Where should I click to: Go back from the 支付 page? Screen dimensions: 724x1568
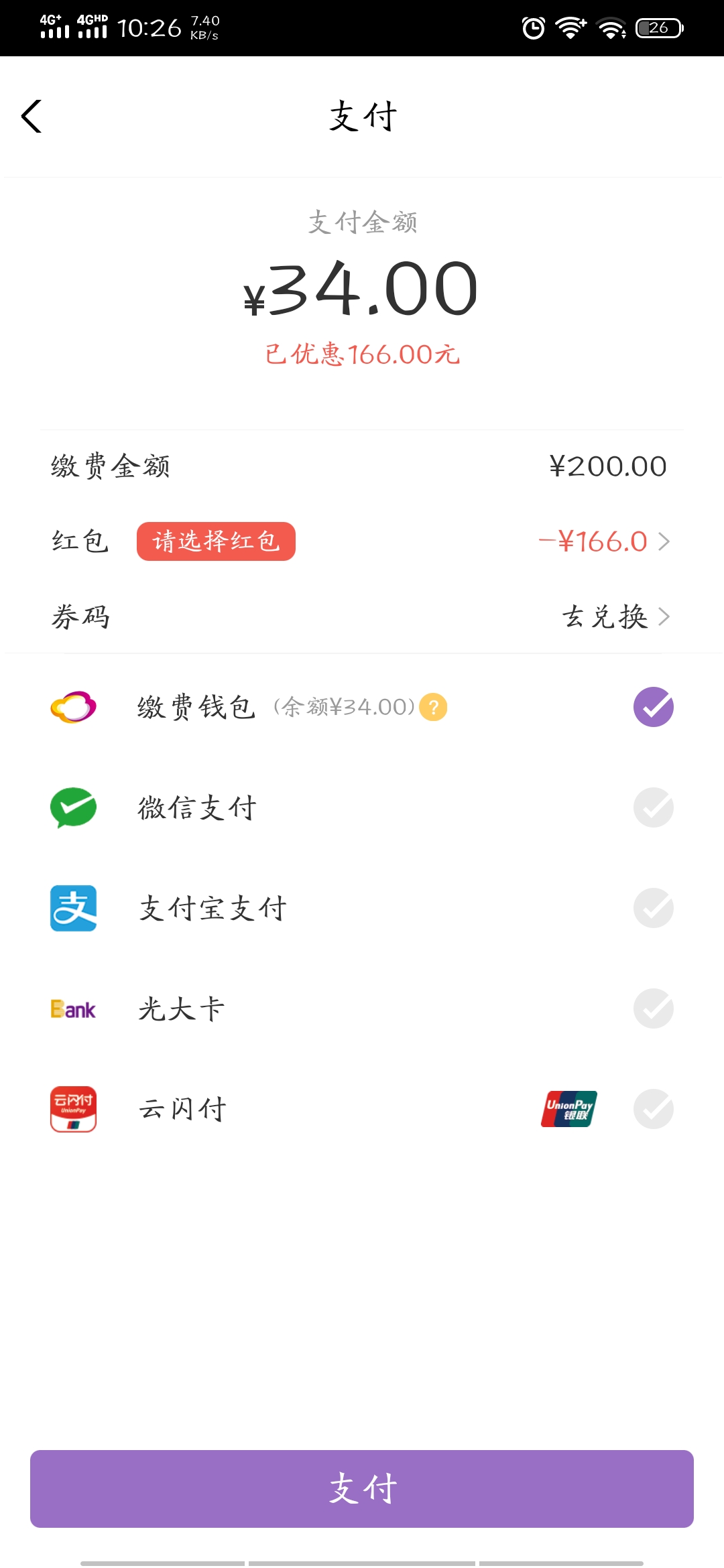click(x=32, y=117)
